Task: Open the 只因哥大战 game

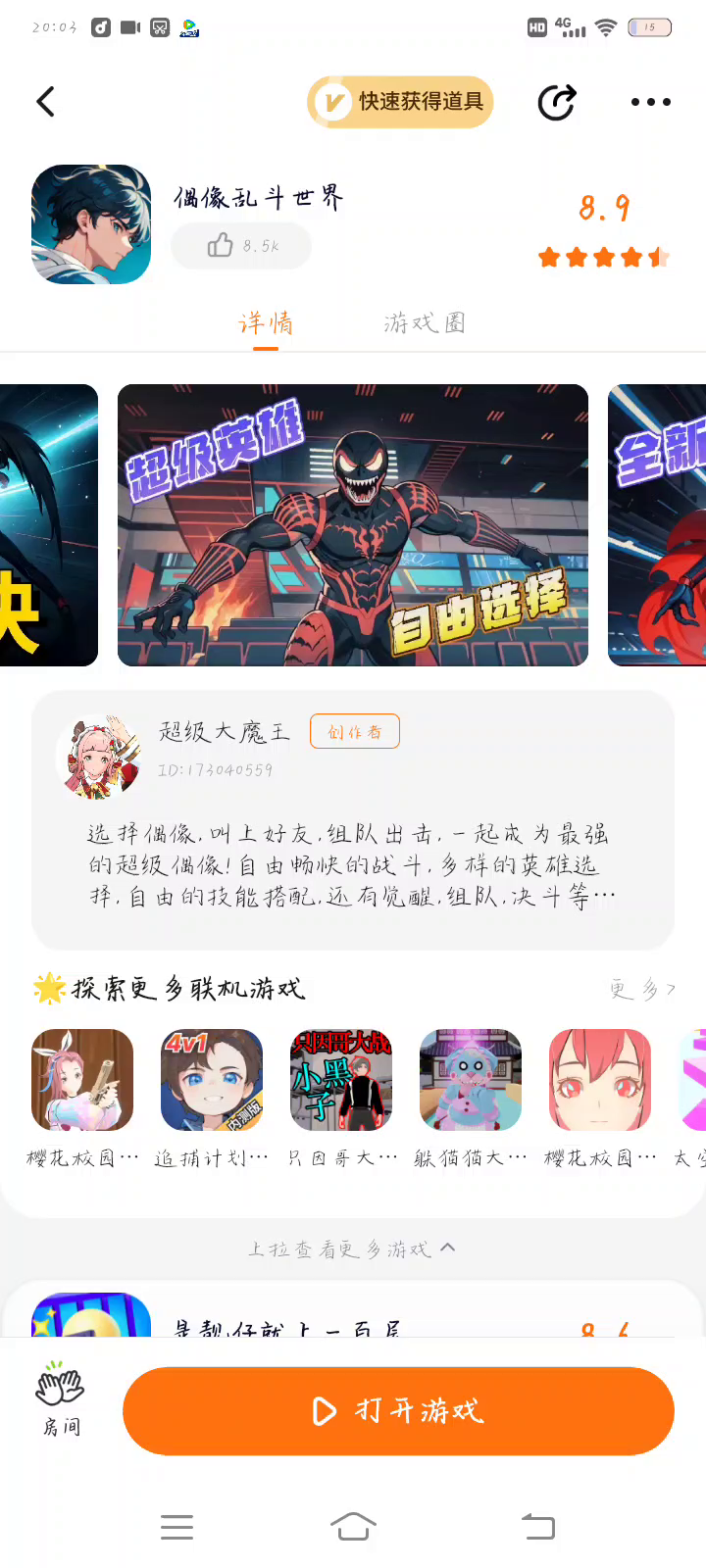Action: (x=341, y=1100)
